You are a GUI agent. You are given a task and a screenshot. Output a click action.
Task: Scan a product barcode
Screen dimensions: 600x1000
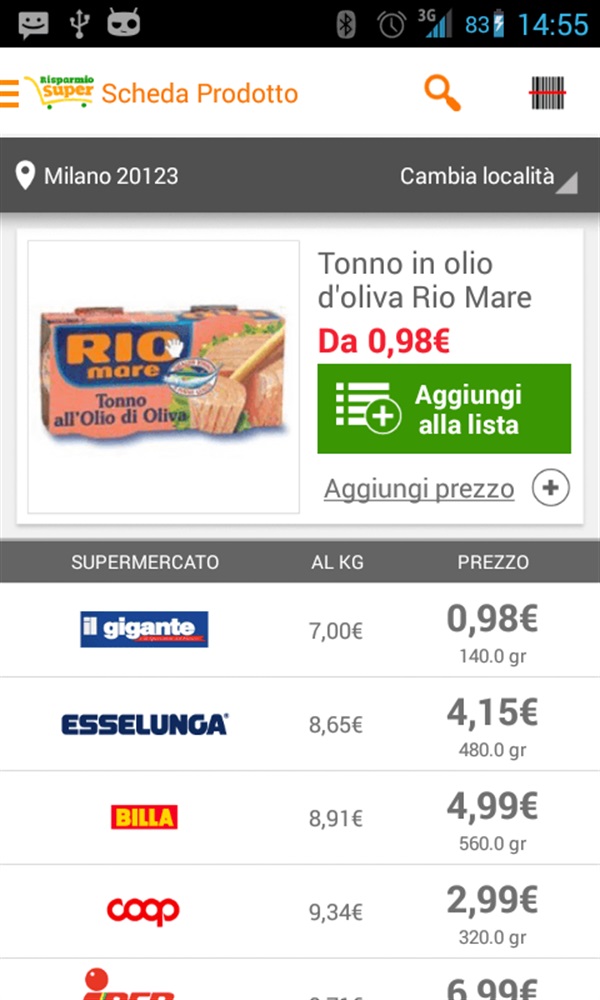click(548, 93)
